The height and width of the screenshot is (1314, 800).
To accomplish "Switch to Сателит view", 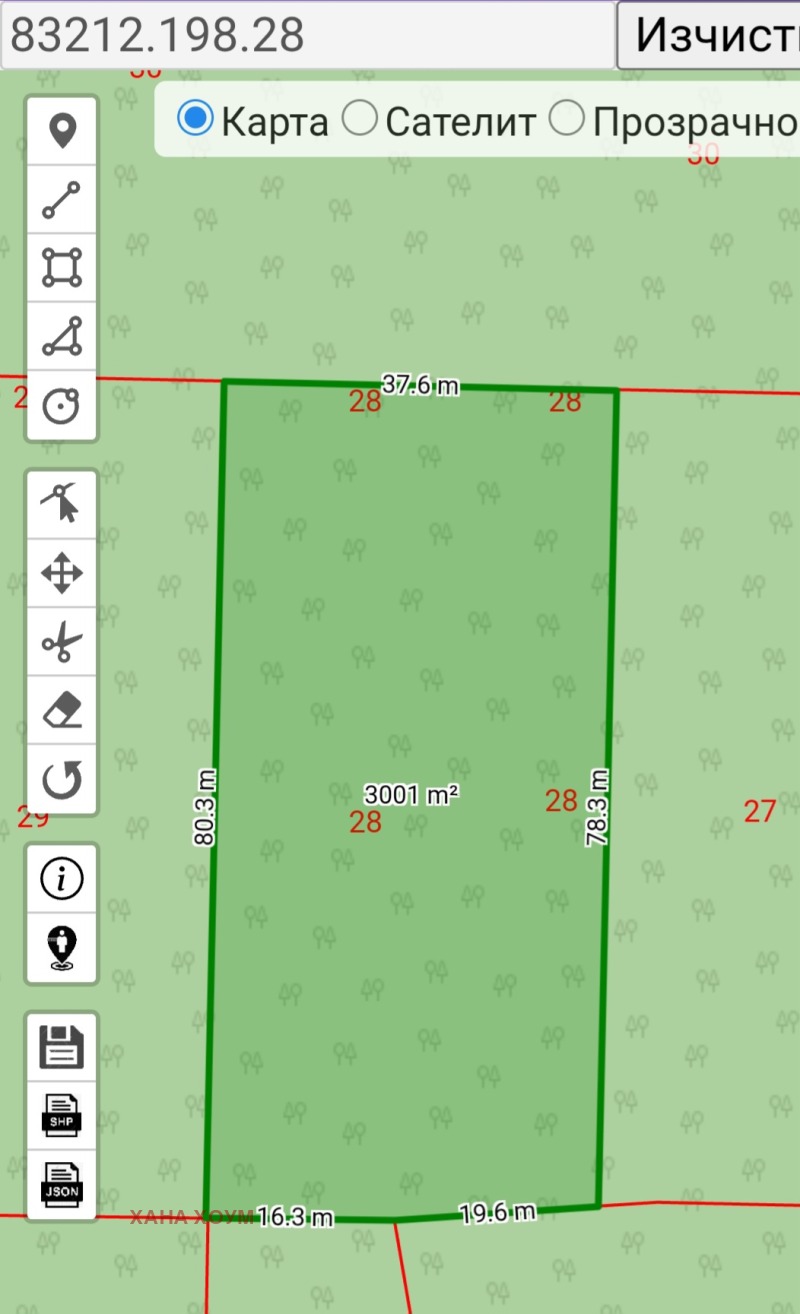I will point(360,119).
